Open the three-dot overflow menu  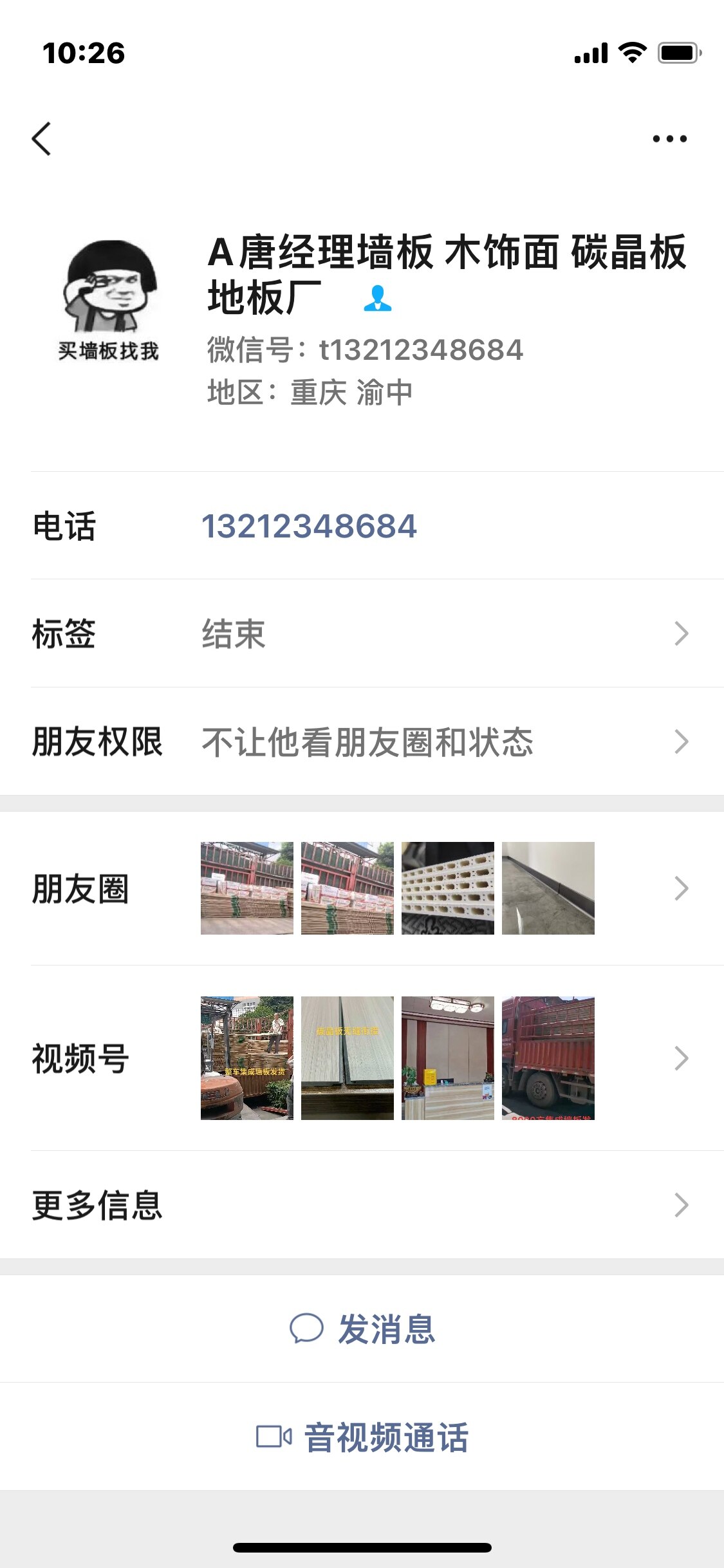click(669, 138)
